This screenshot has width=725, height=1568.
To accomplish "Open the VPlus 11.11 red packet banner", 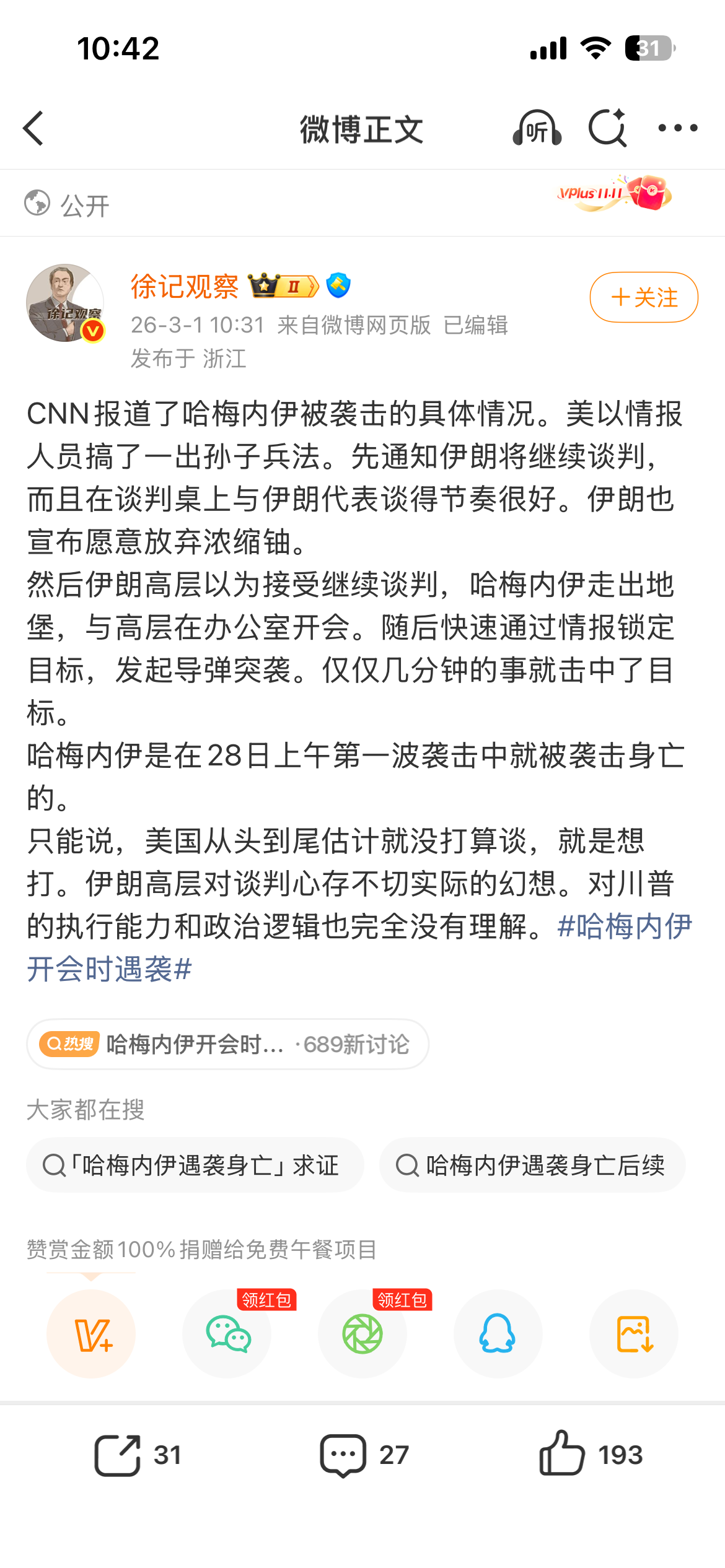I will 615,194.
